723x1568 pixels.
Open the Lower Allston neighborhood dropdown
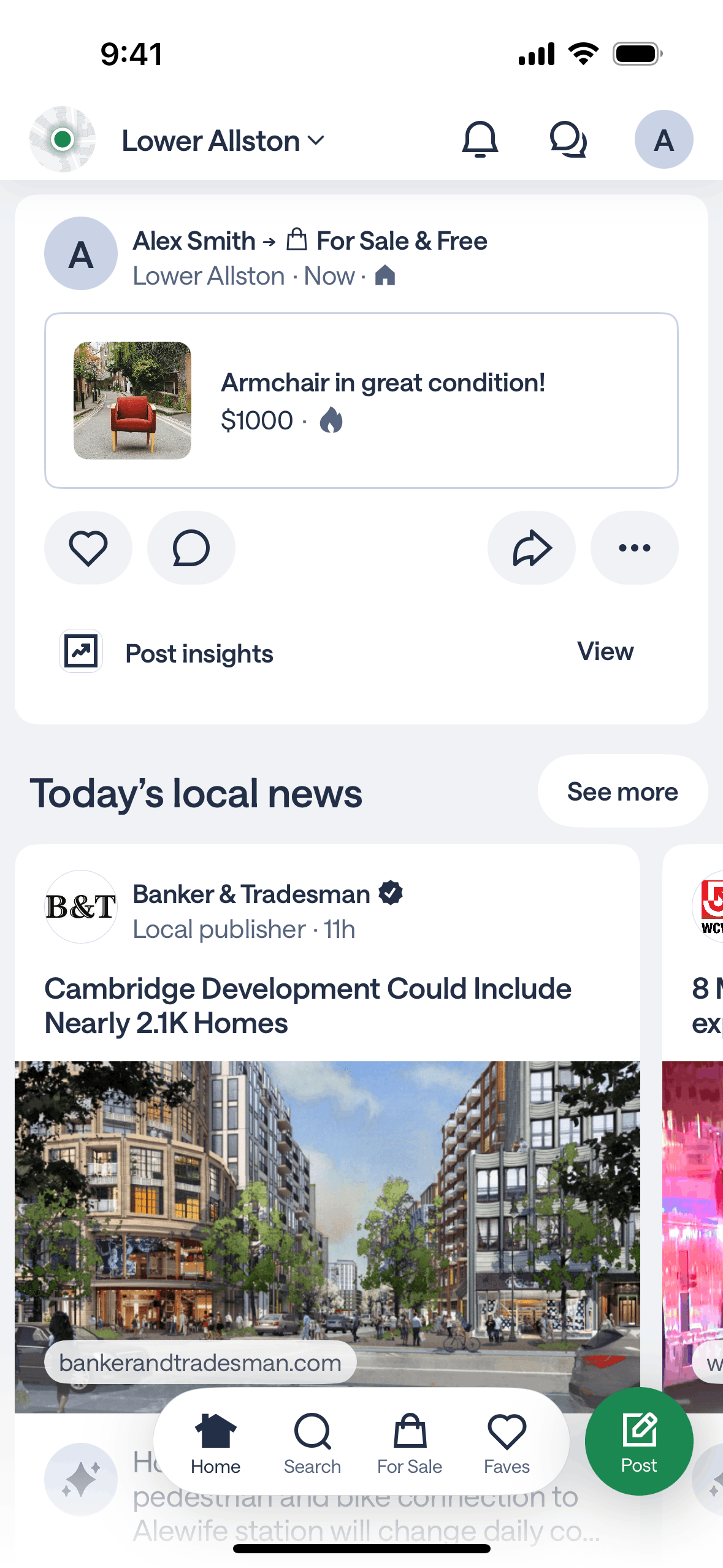click(x=223, y=141)
